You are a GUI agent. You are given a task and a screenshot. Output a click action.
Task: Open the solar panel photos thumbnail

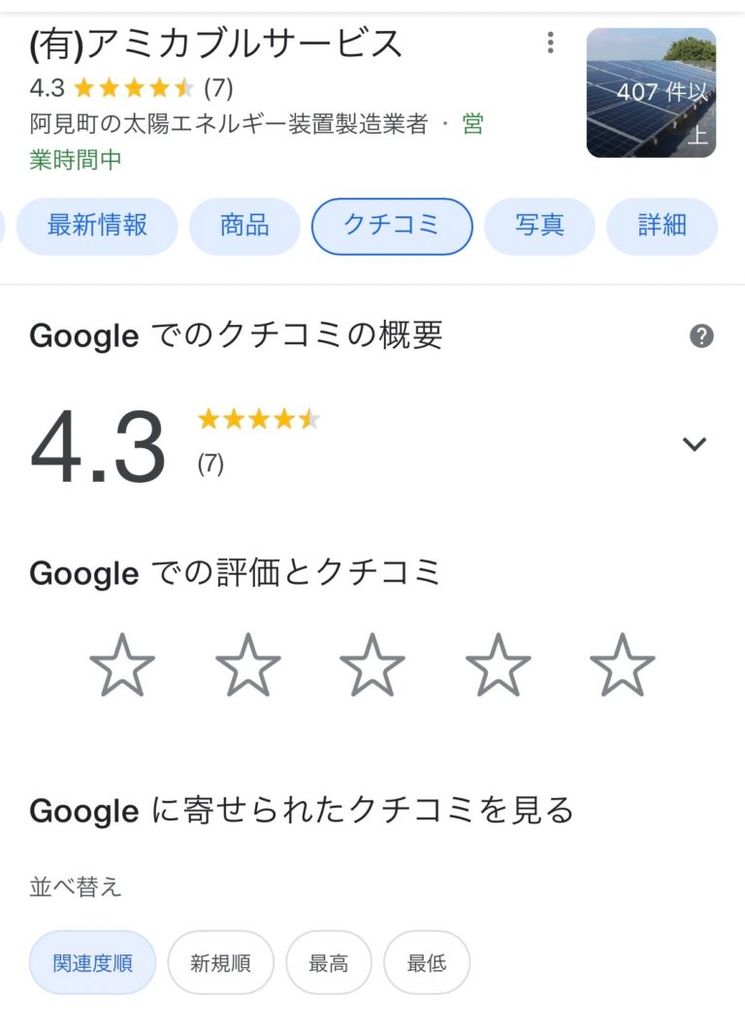click(x=651, y=93)
